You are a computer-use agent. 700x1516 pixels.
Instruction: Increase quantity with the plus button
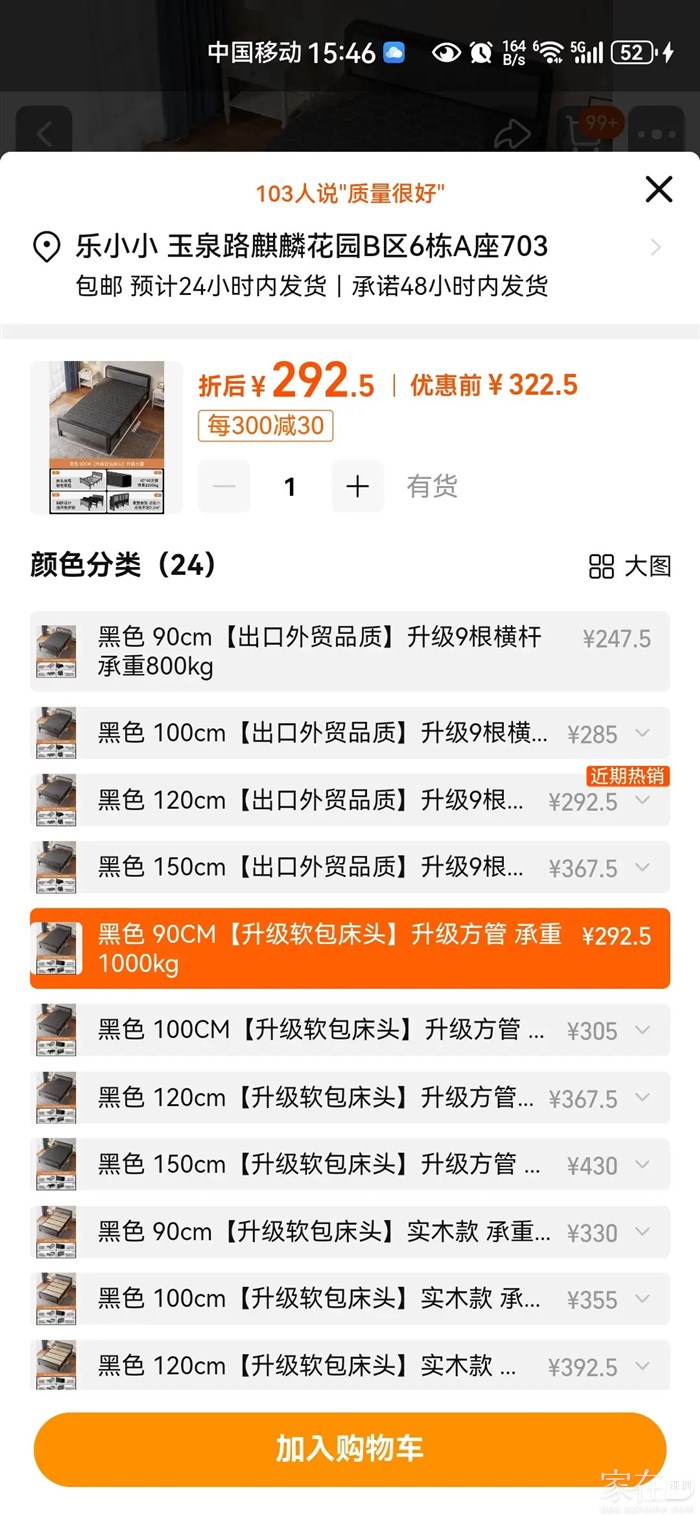(357, 487)
